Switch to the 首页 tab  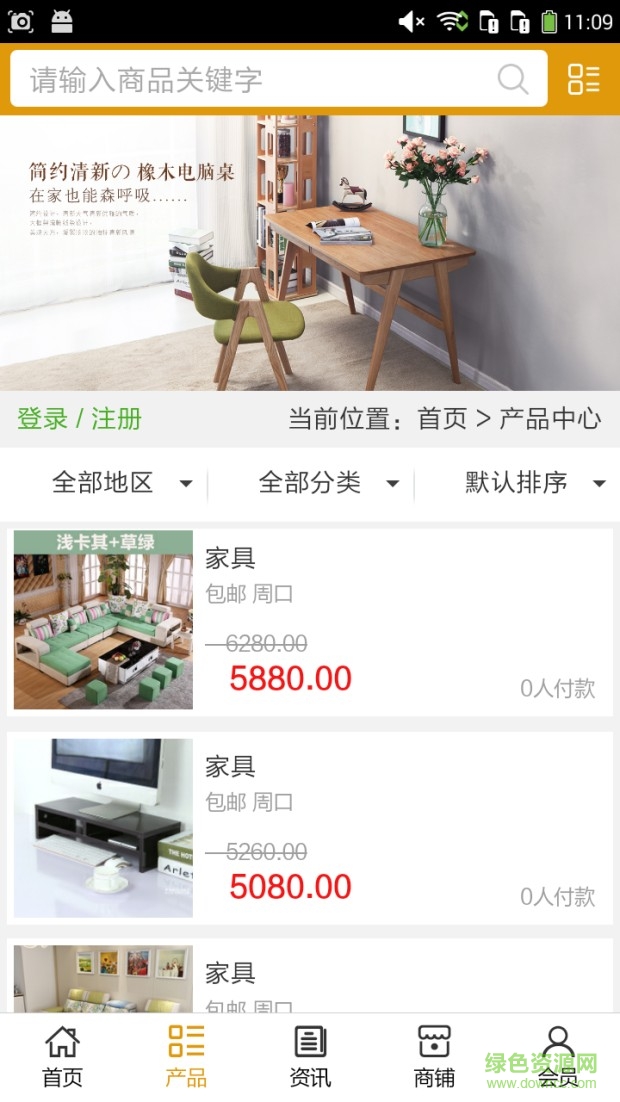tap(62, 1056)
